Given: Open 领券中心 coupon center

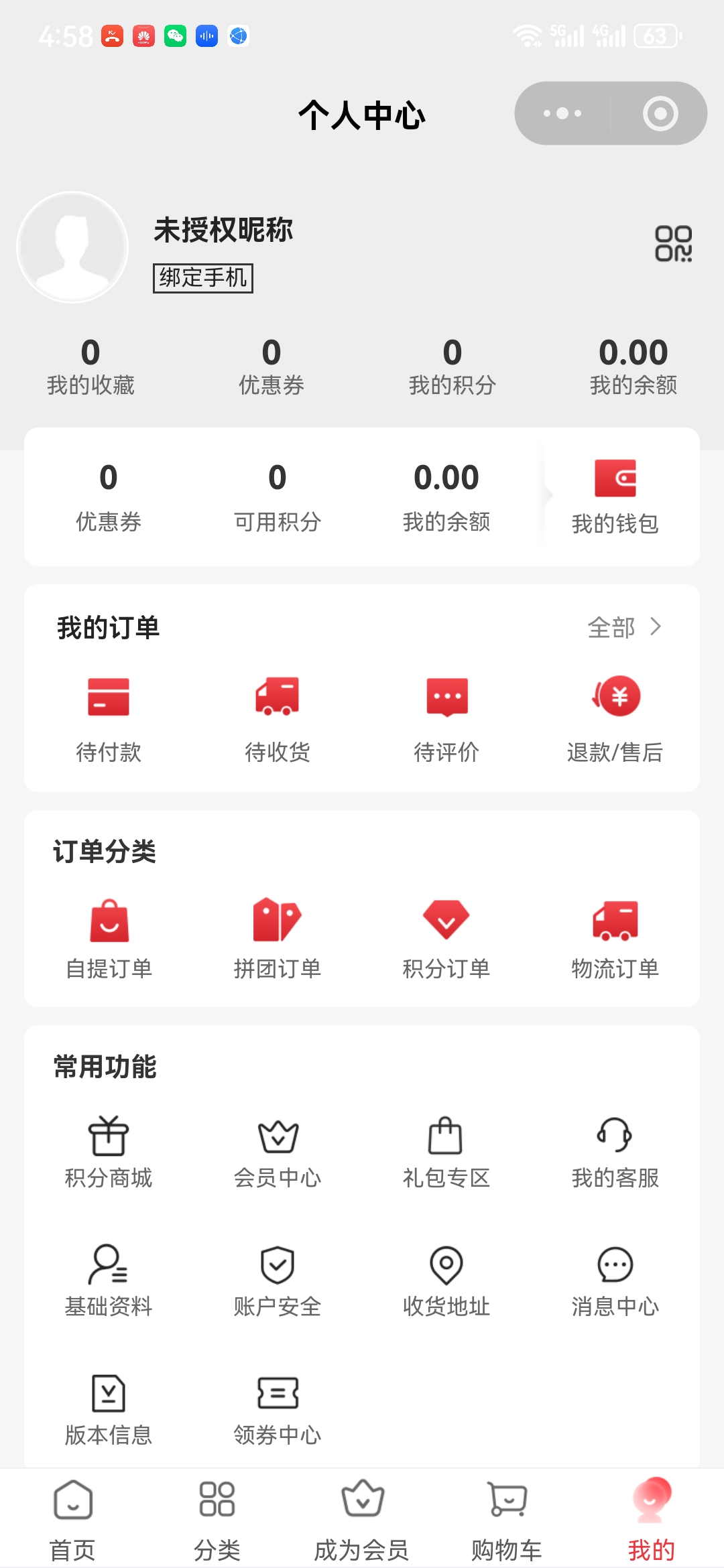Looking at the screenshot, I should coord(278,1409).
